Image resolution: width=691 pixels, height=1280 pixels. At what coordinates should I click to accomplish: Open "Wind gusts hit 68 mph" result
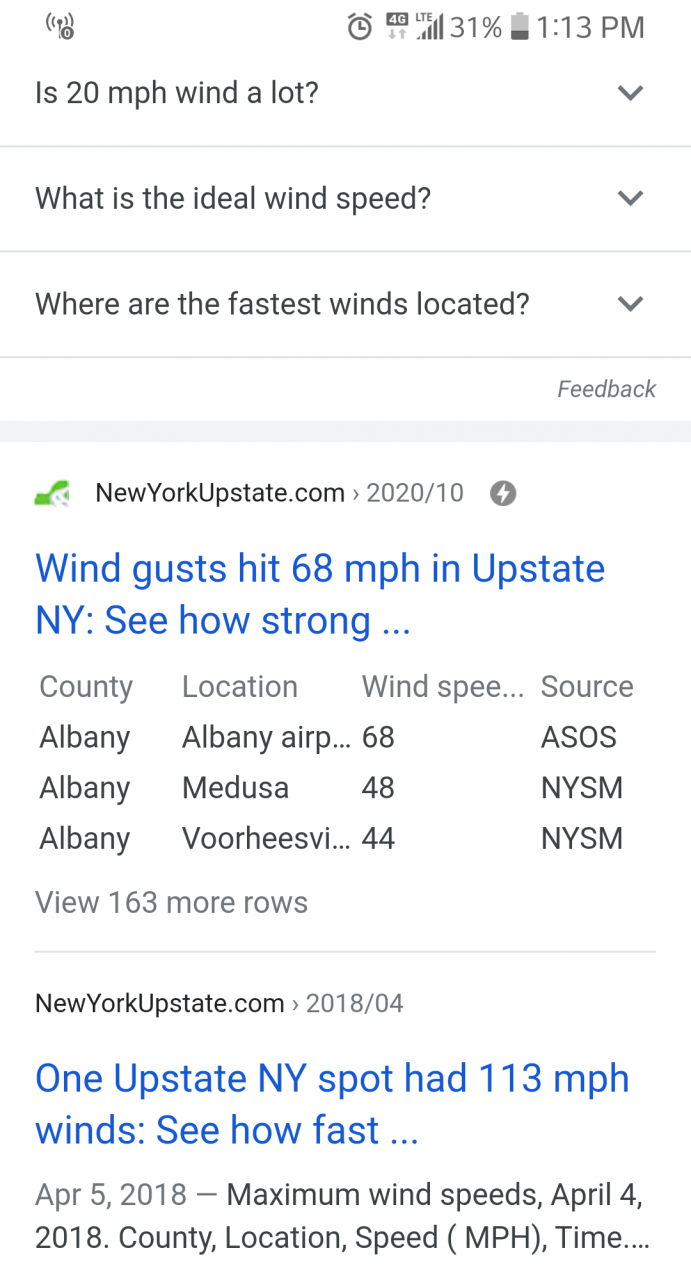pyautogui.click(x=320, y=595)
